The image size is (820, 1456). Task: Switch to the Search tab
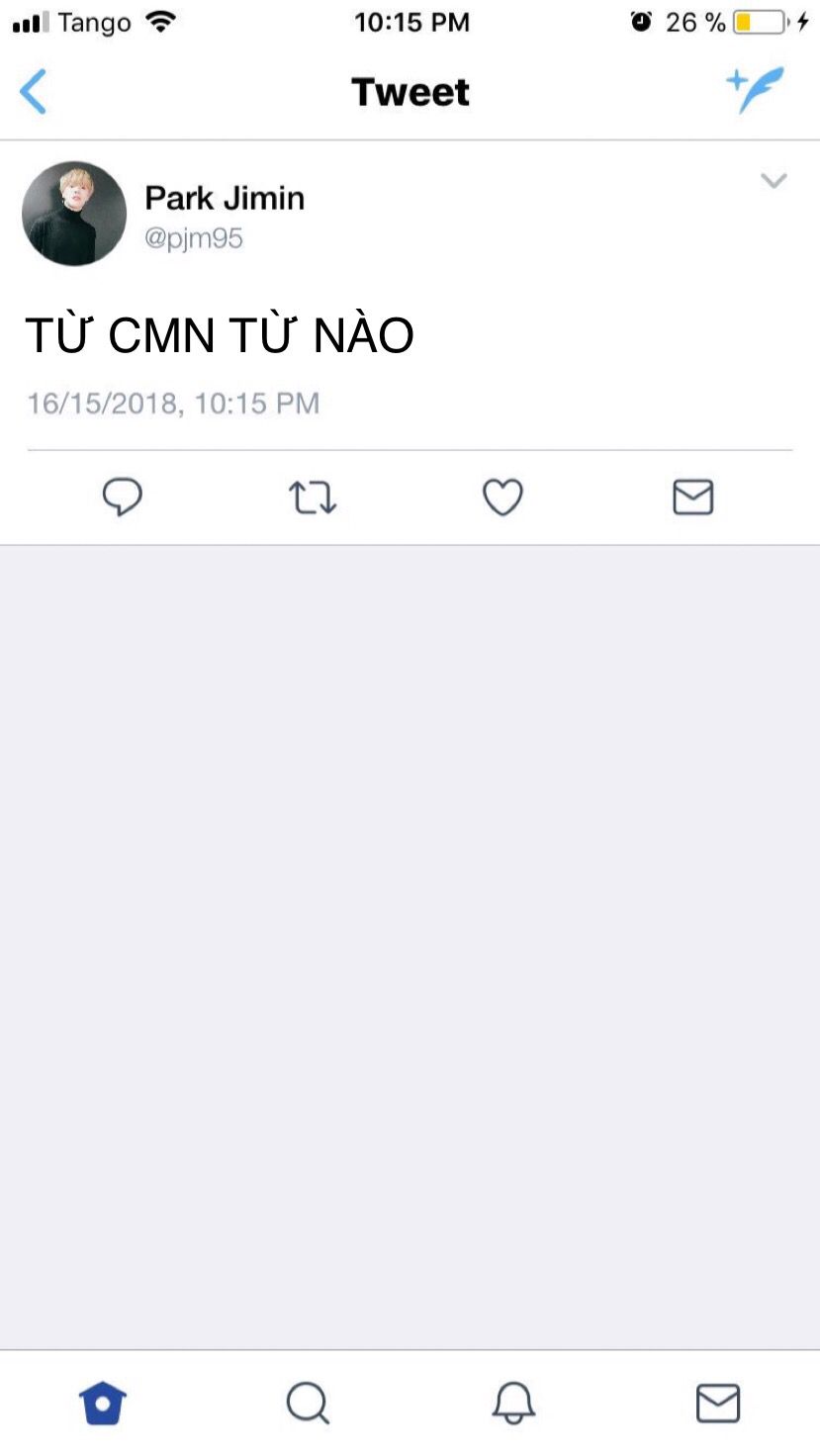[308, 1403]
